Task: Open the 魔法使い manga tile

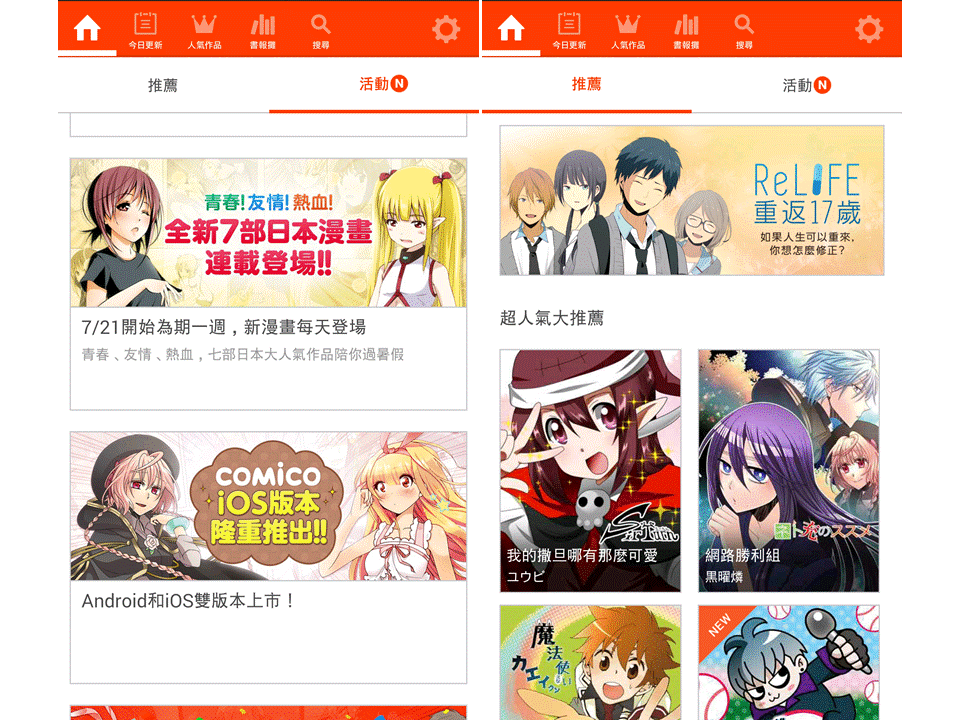Action: (590, 662)
